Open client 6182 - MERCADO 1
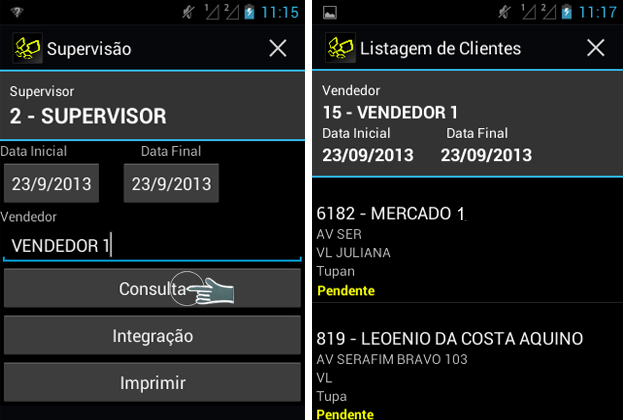 (x=467, y=250)
